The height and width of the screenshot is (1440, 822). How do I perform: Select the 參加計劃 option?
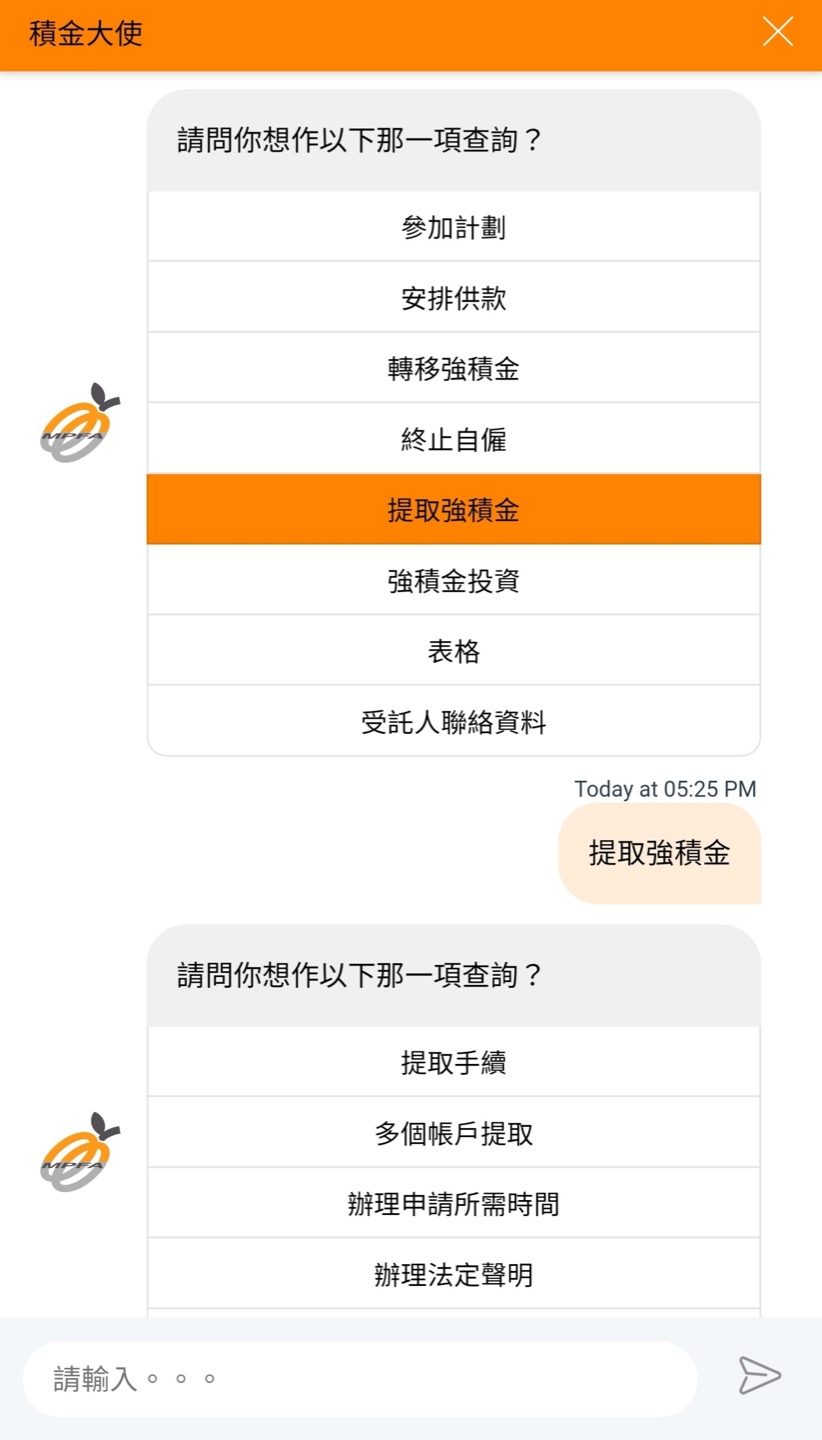tap(453, 228)
